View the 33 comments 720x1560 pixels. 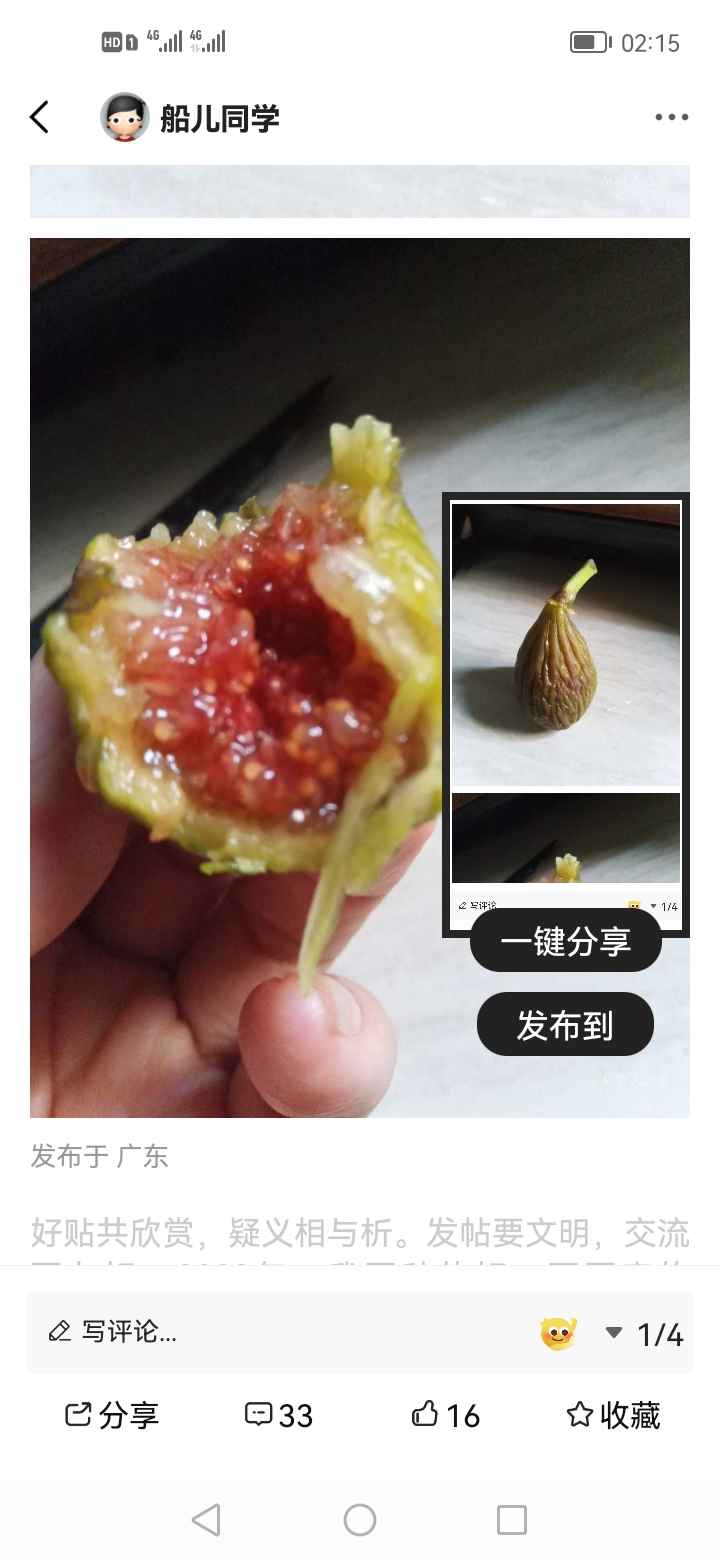coord(279,1415)
